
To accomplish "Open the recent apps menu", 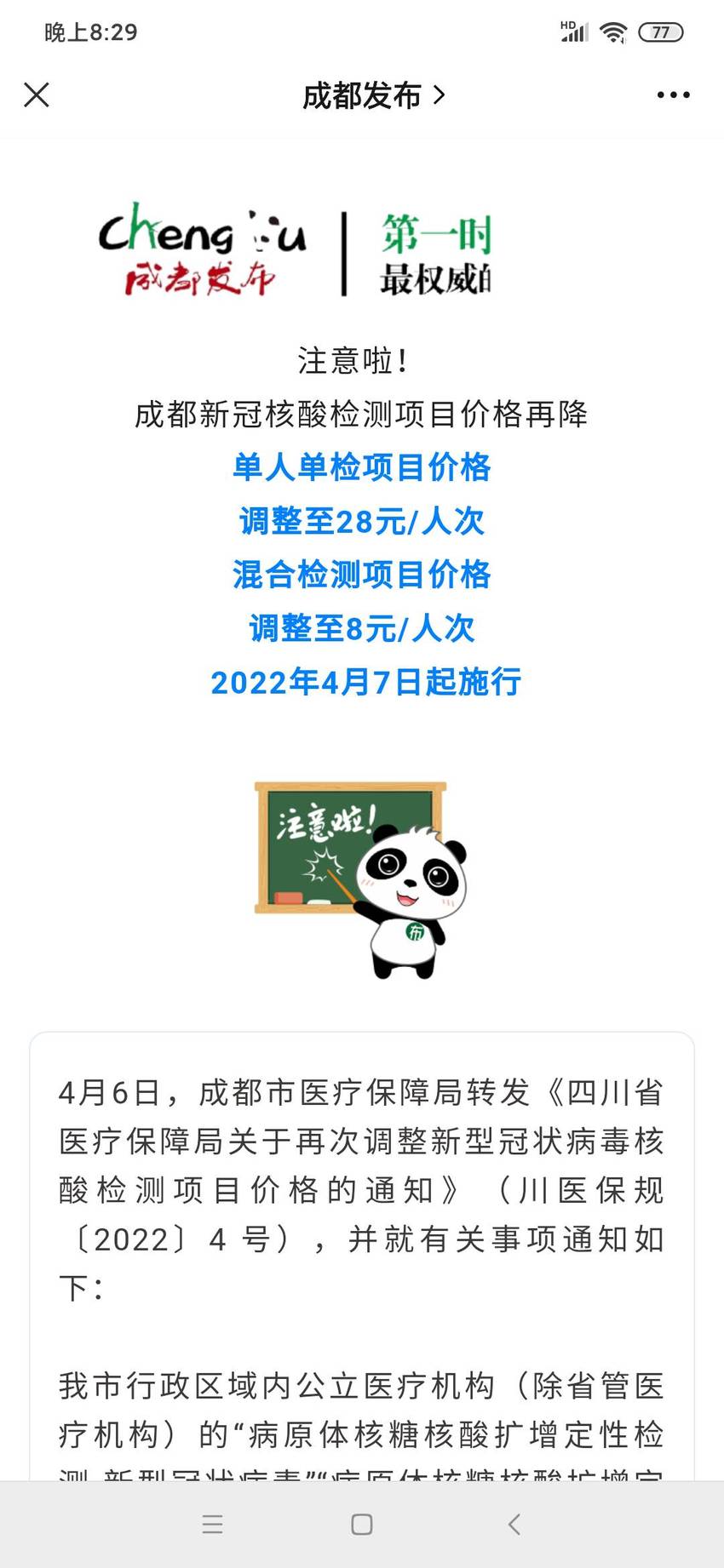I will (x=213, y=1524).
